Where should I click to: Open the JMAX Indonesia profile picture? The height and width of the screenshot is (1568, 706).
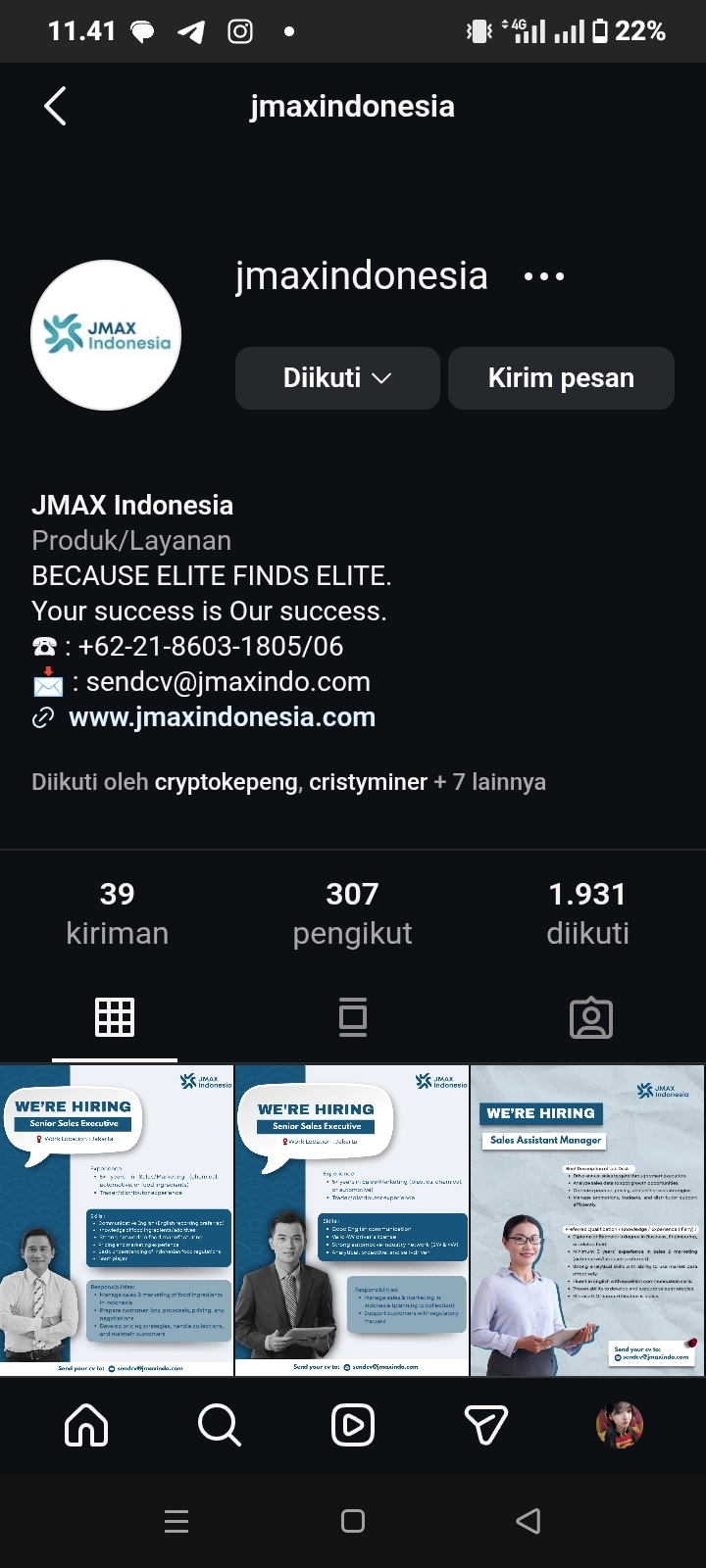click(106, 335)
